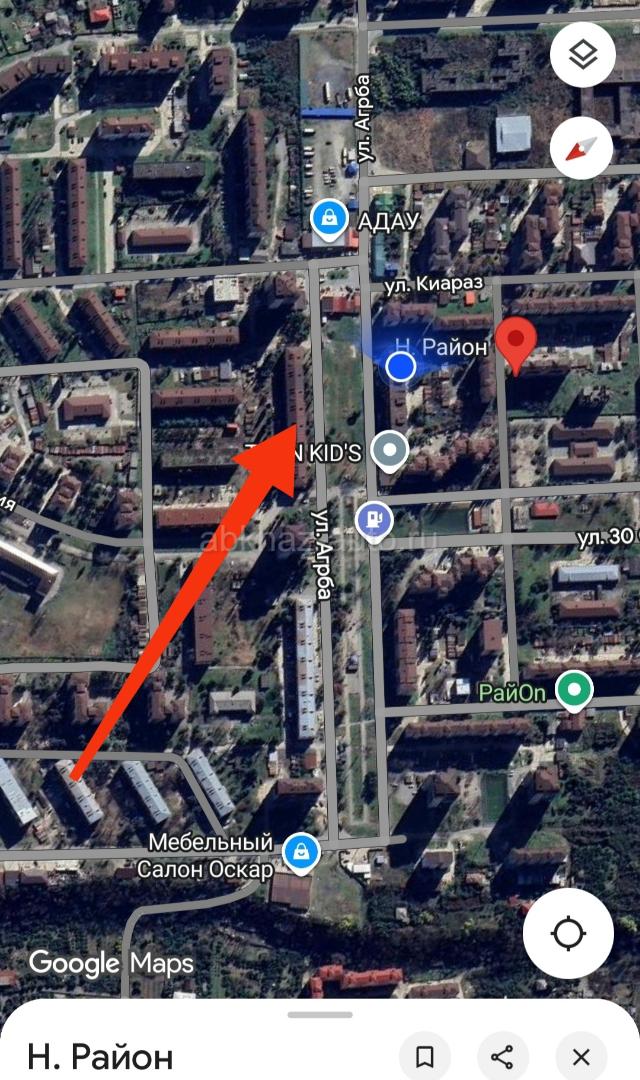This screenshot has width=640, height=1080.
Task: Center the map on my location
Action: pos(568,934)
